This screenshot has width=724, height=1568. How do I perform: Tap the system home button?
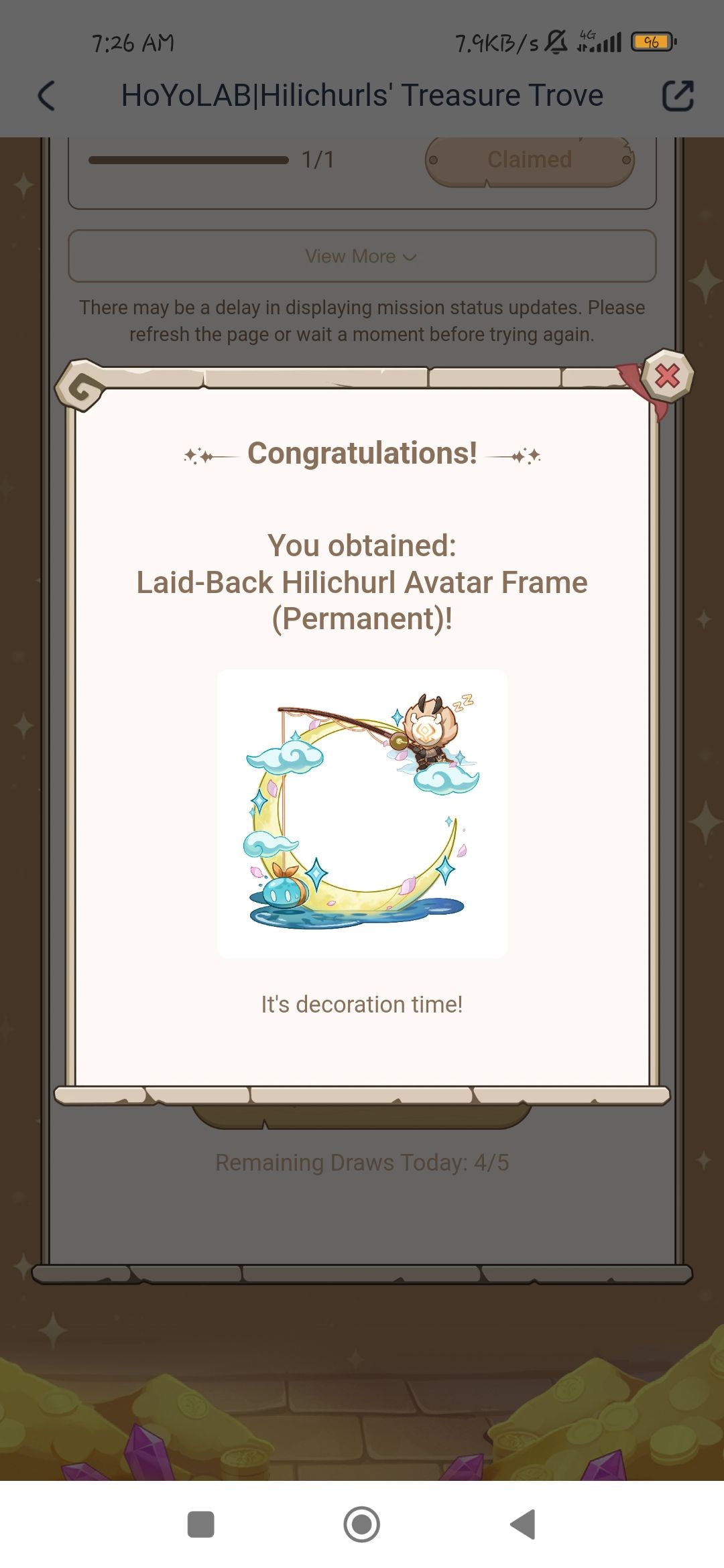(362, 1524)
